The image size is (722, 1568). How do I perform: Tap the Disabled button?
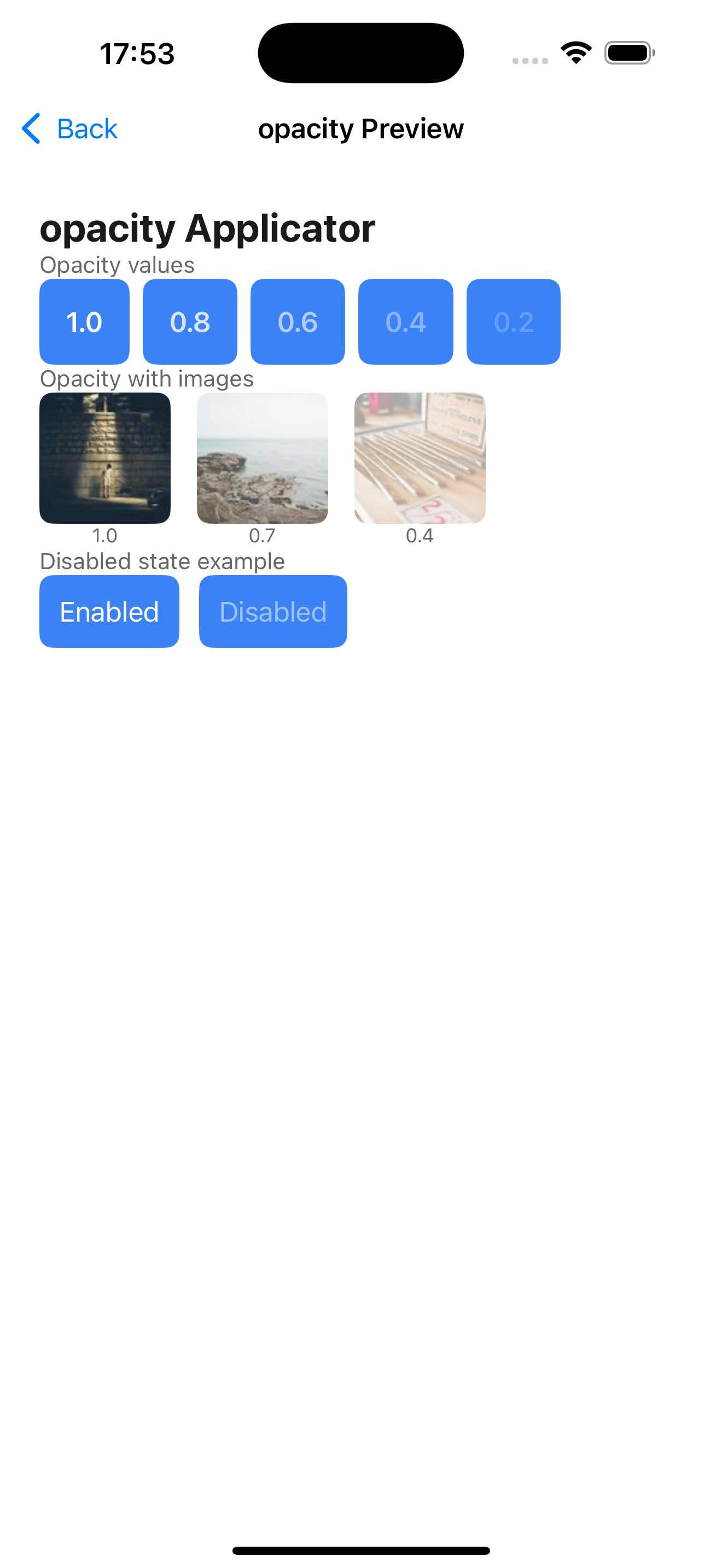tap(273, 611)
